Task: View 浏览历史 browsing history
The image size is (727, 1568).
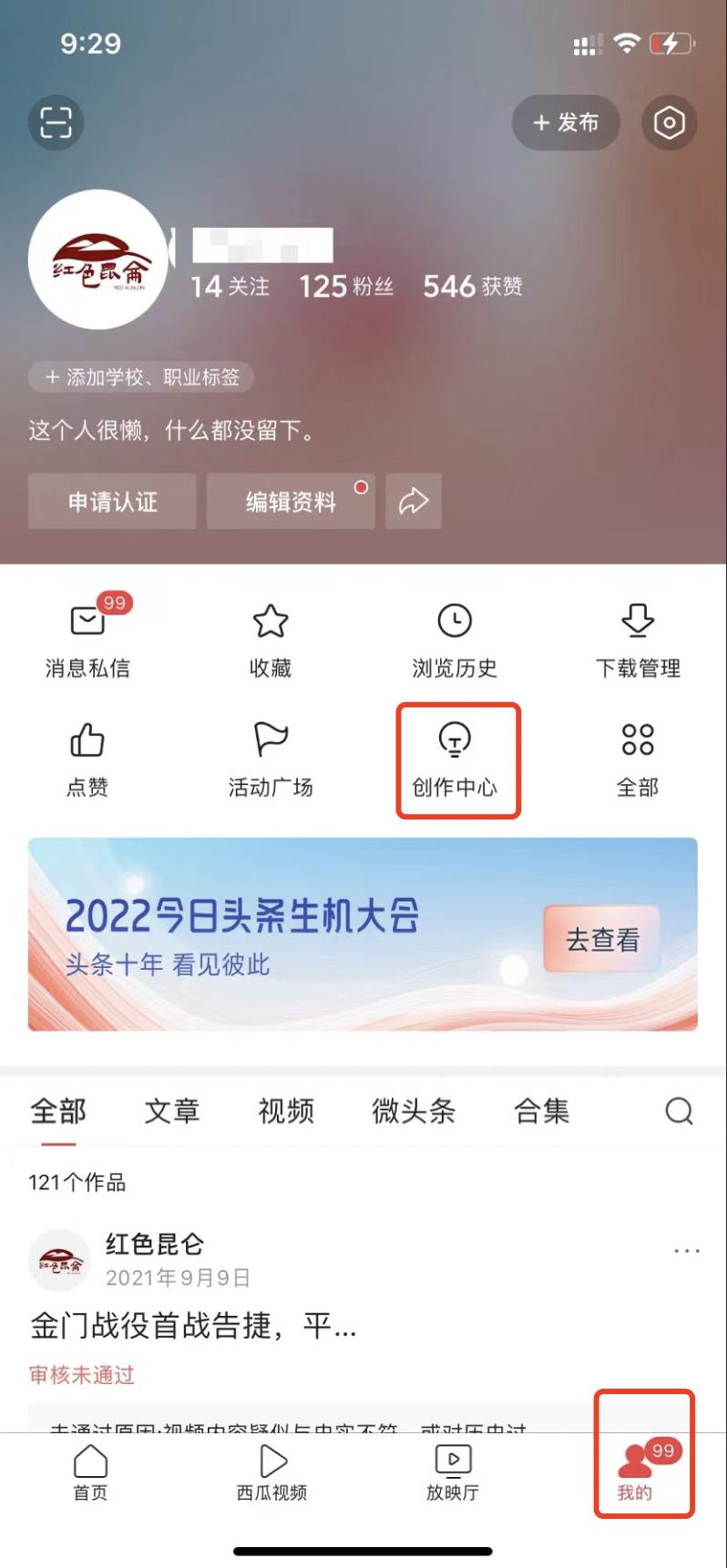Action: [455, 637]
